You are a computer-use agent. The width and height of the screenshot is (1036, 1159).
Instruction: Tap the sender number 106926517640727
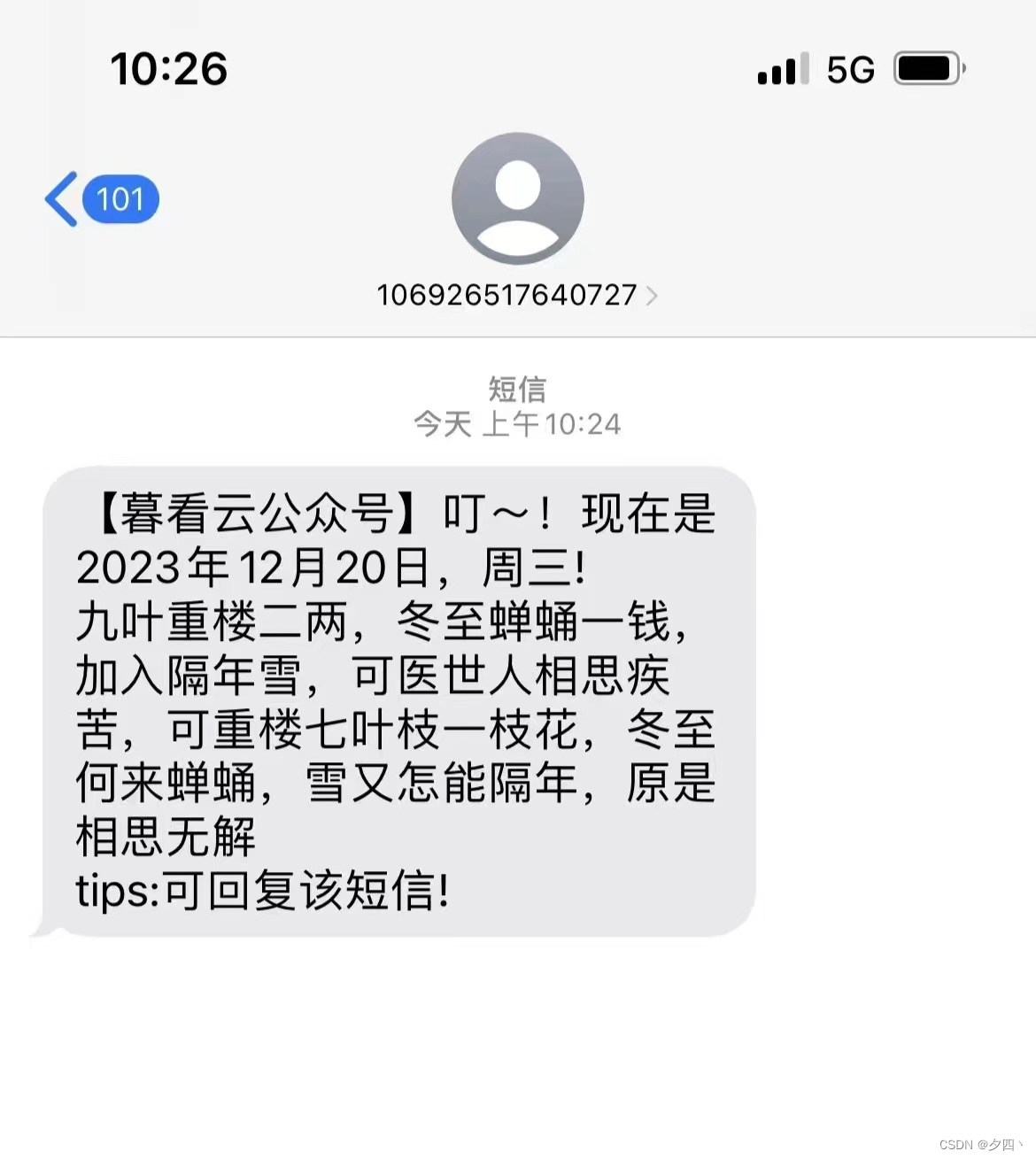[506, 294]
